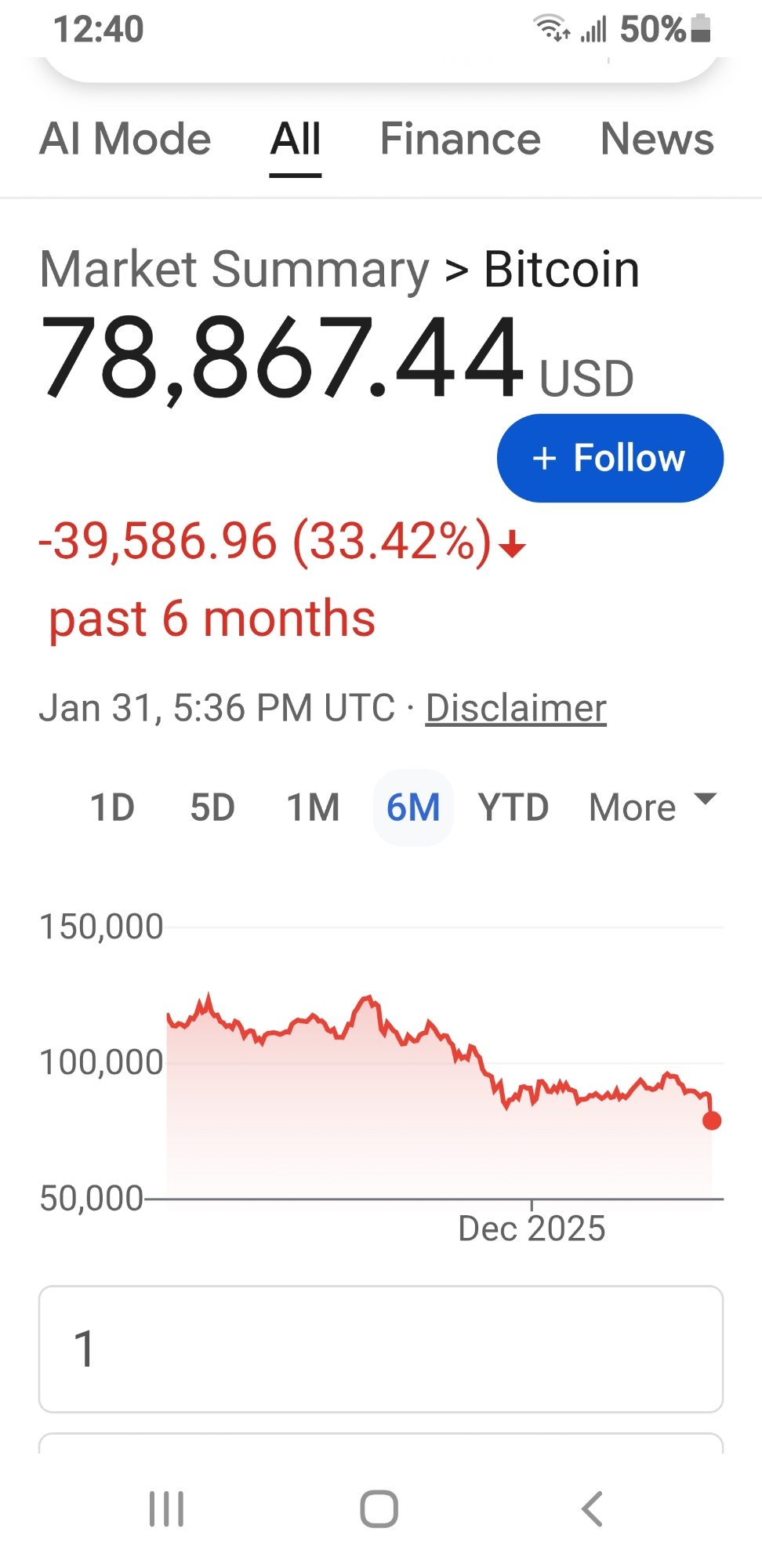The image size is (762, 1568).
Task: Follow the Bitcoin price
Action: click(610, 458)
